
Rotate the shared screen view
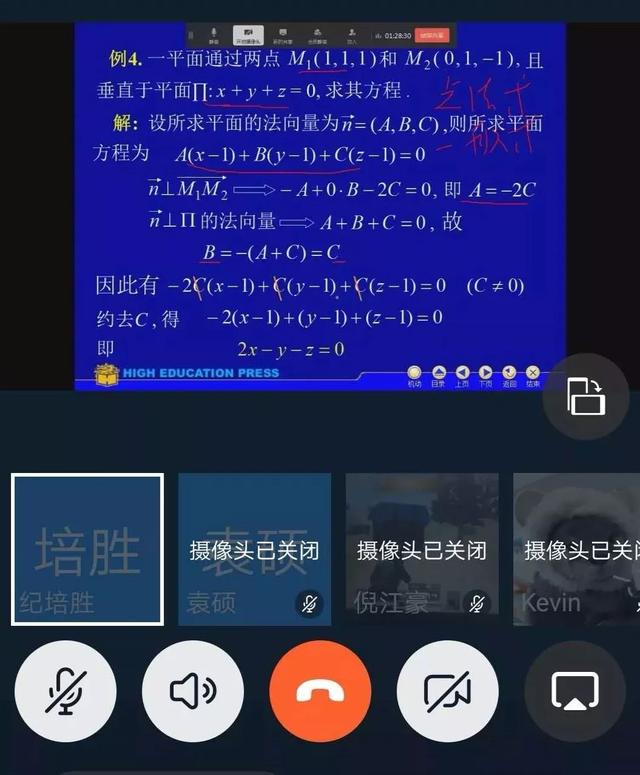(587, 397)
